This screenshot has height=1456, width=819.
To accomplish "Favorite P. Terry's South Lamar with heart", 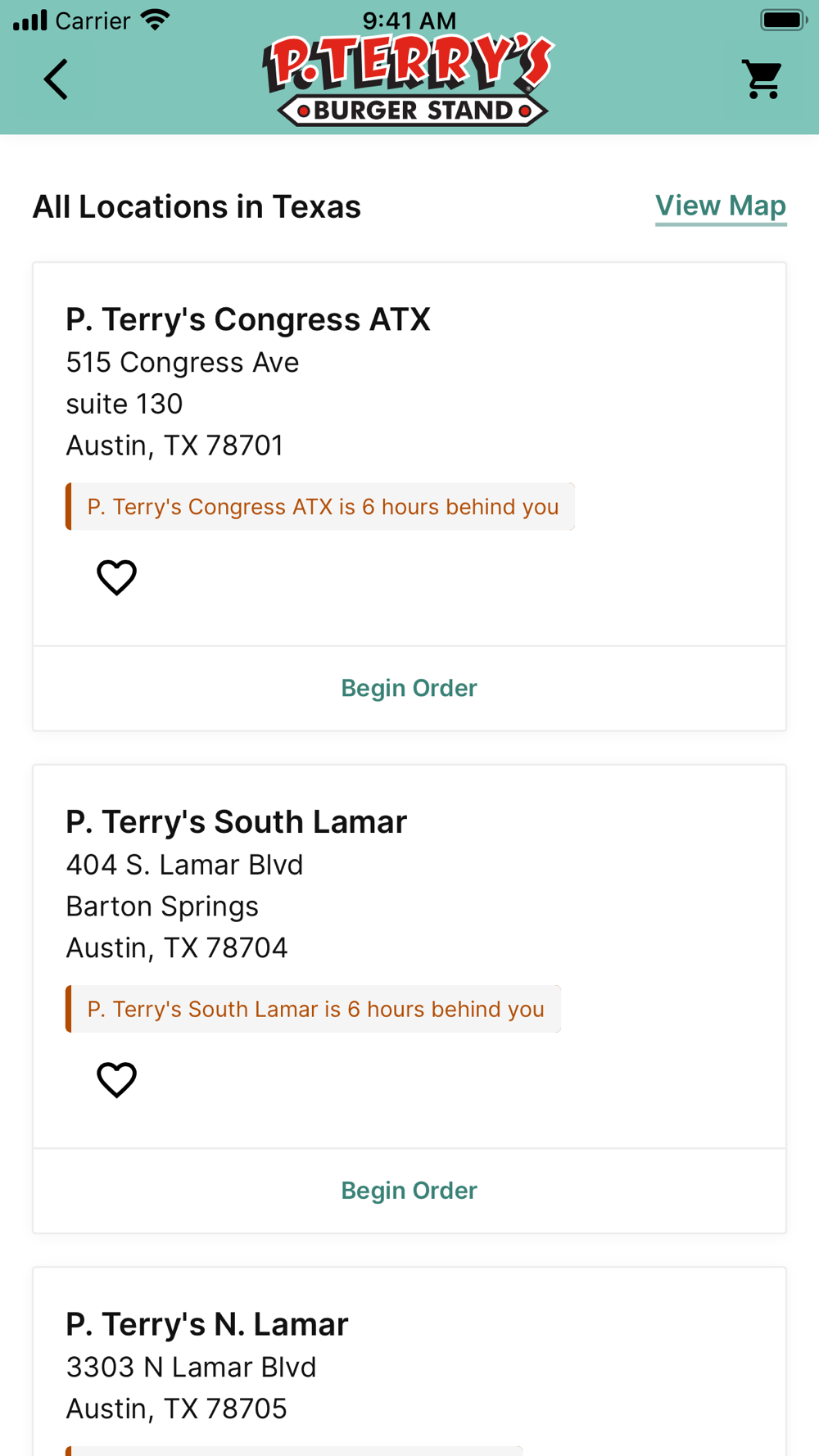I will pyautogui.click(x=116, y=1079).
